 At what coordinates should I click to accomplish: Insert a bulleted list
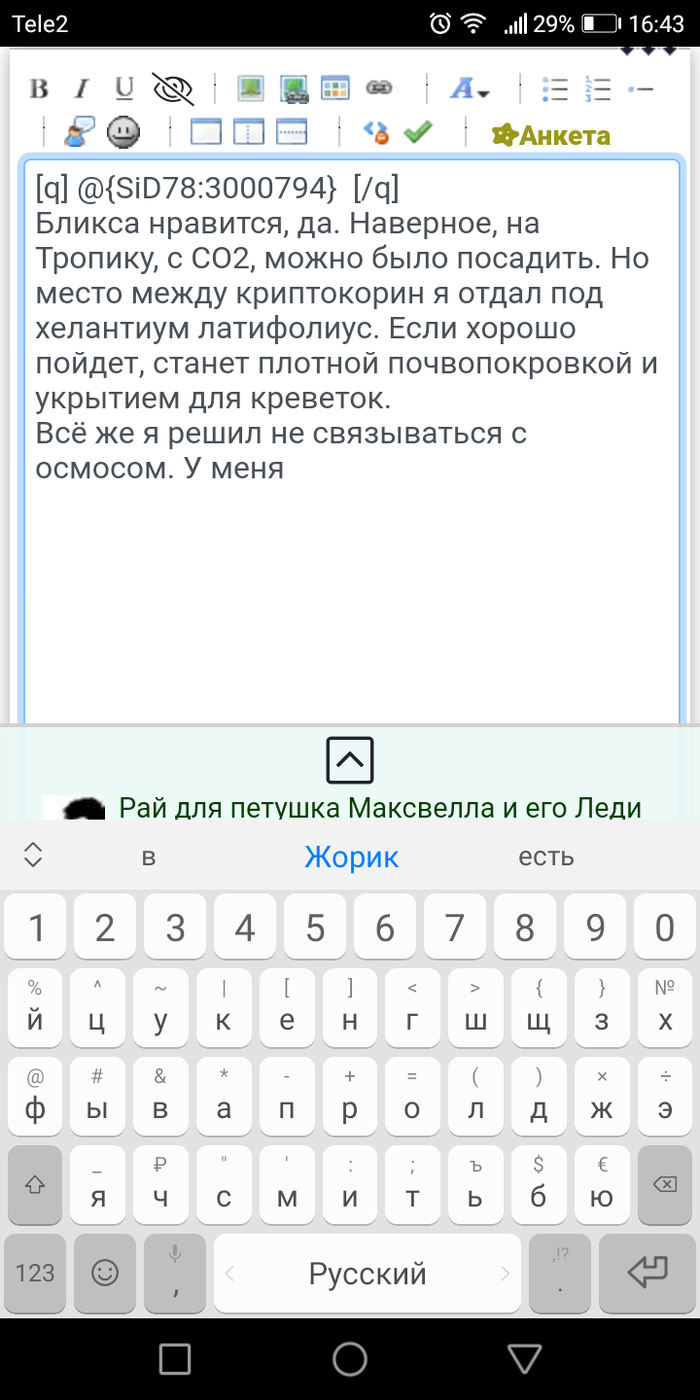pyautogui.click(x=554, y=89)
